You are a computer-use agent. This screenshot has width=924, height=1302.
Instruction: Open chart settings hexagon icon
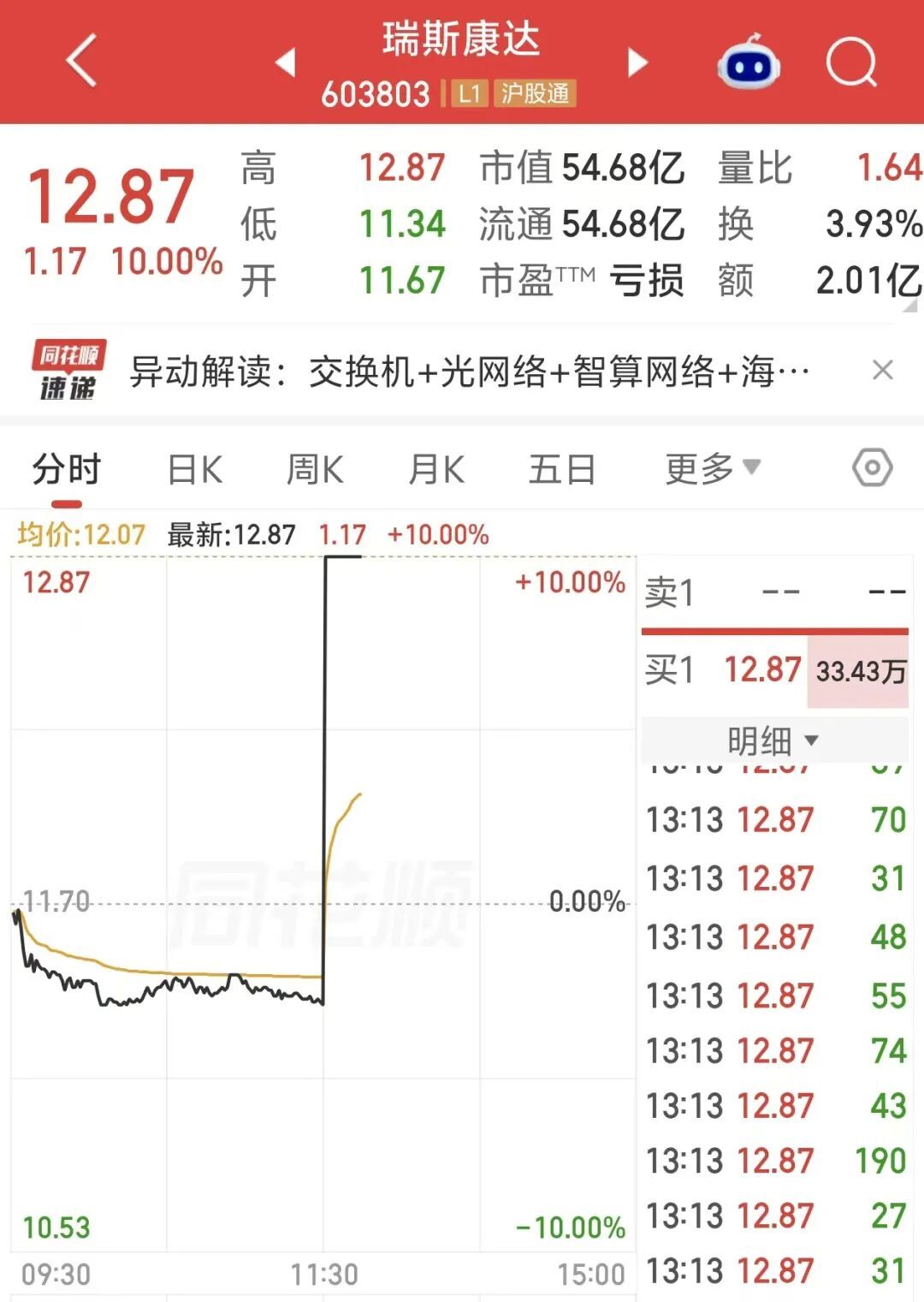[872, 467]
